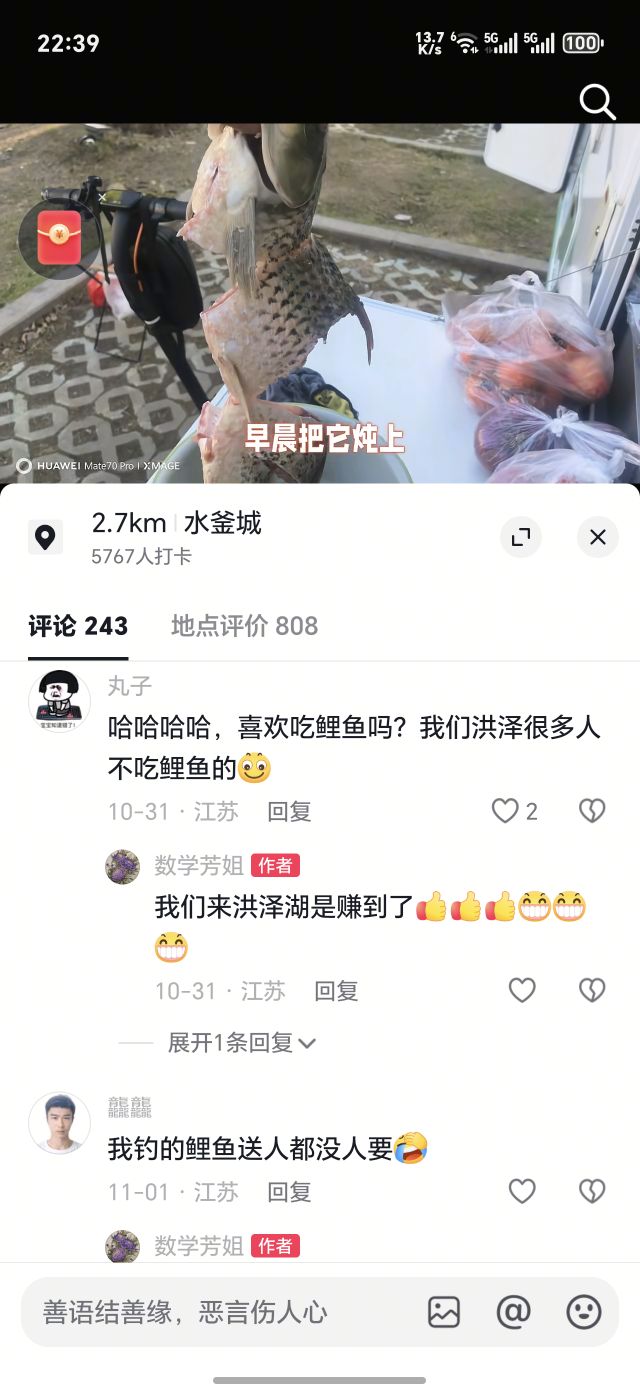Reply to 数学芳姐's 洪泽湖 comment

coord(336,991)
